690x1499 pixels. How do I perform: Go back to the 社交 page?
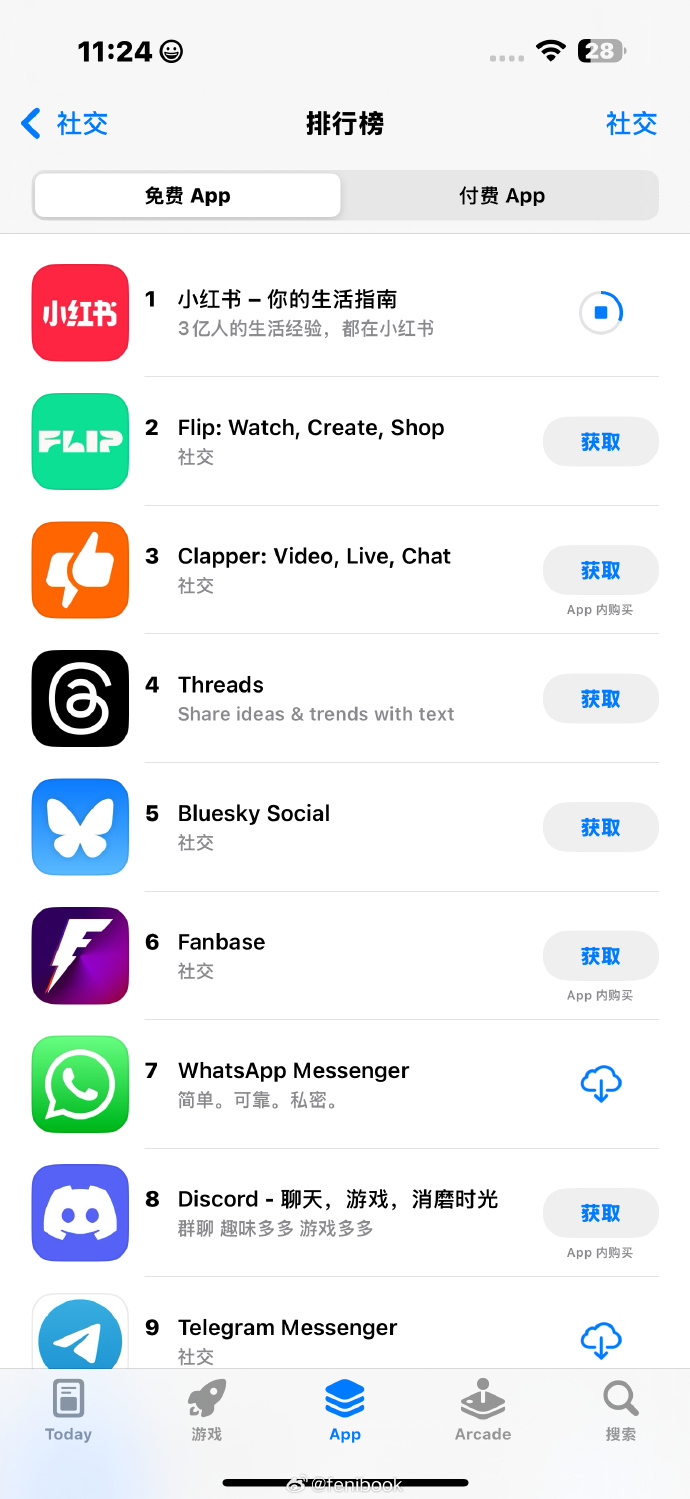pos(64,123)
